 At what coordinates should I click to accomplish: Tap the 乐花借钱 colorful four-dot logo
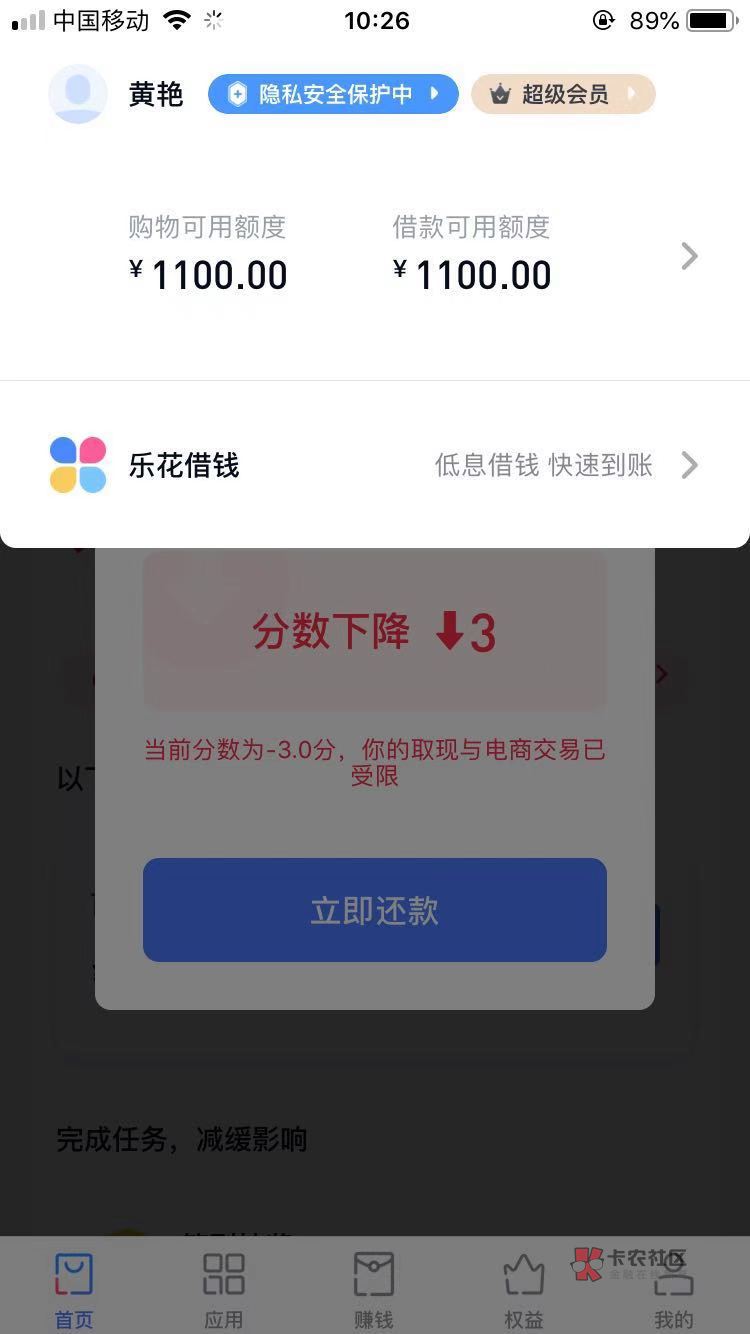[78, 464]
